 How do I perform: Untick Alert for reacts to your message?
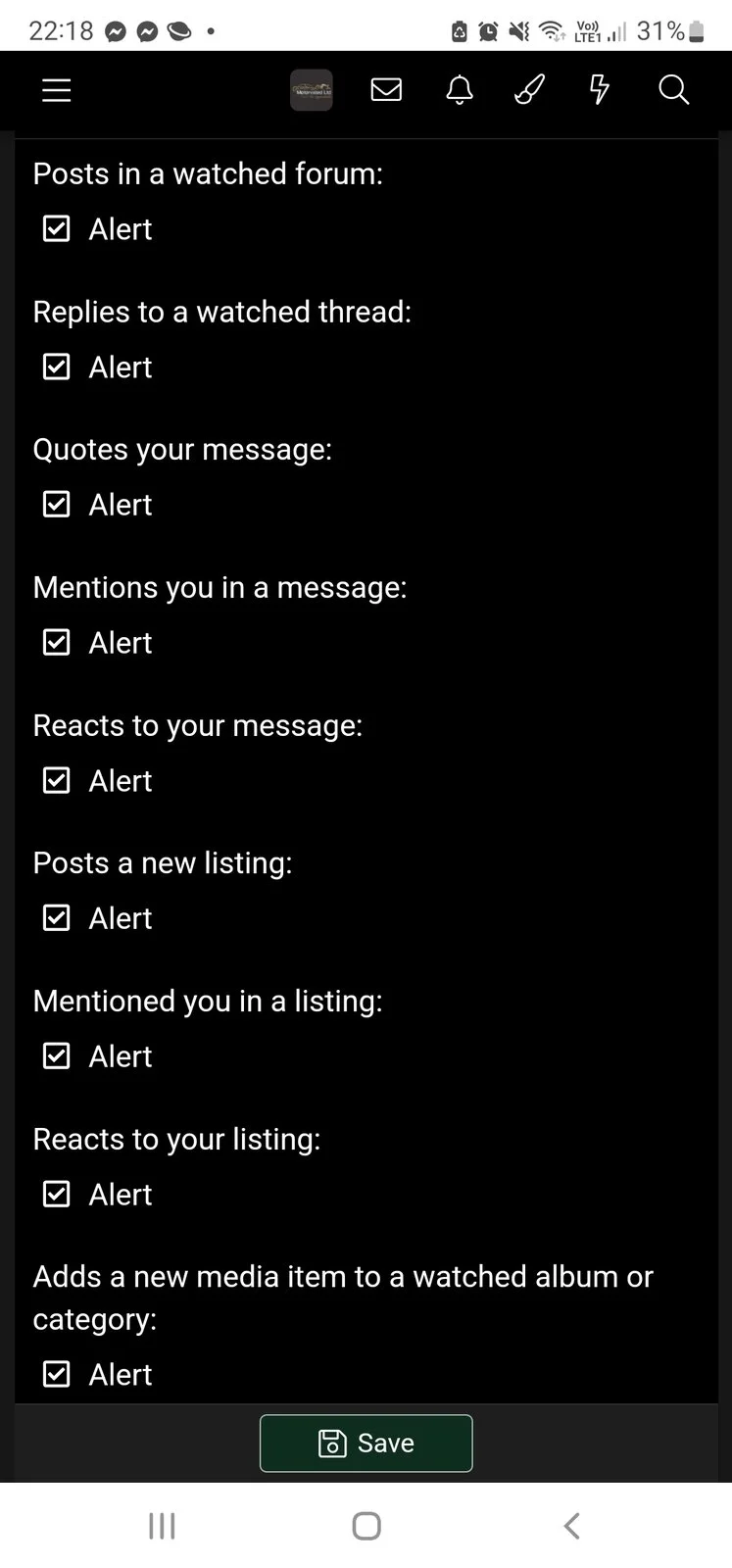[x=57, y=781]
